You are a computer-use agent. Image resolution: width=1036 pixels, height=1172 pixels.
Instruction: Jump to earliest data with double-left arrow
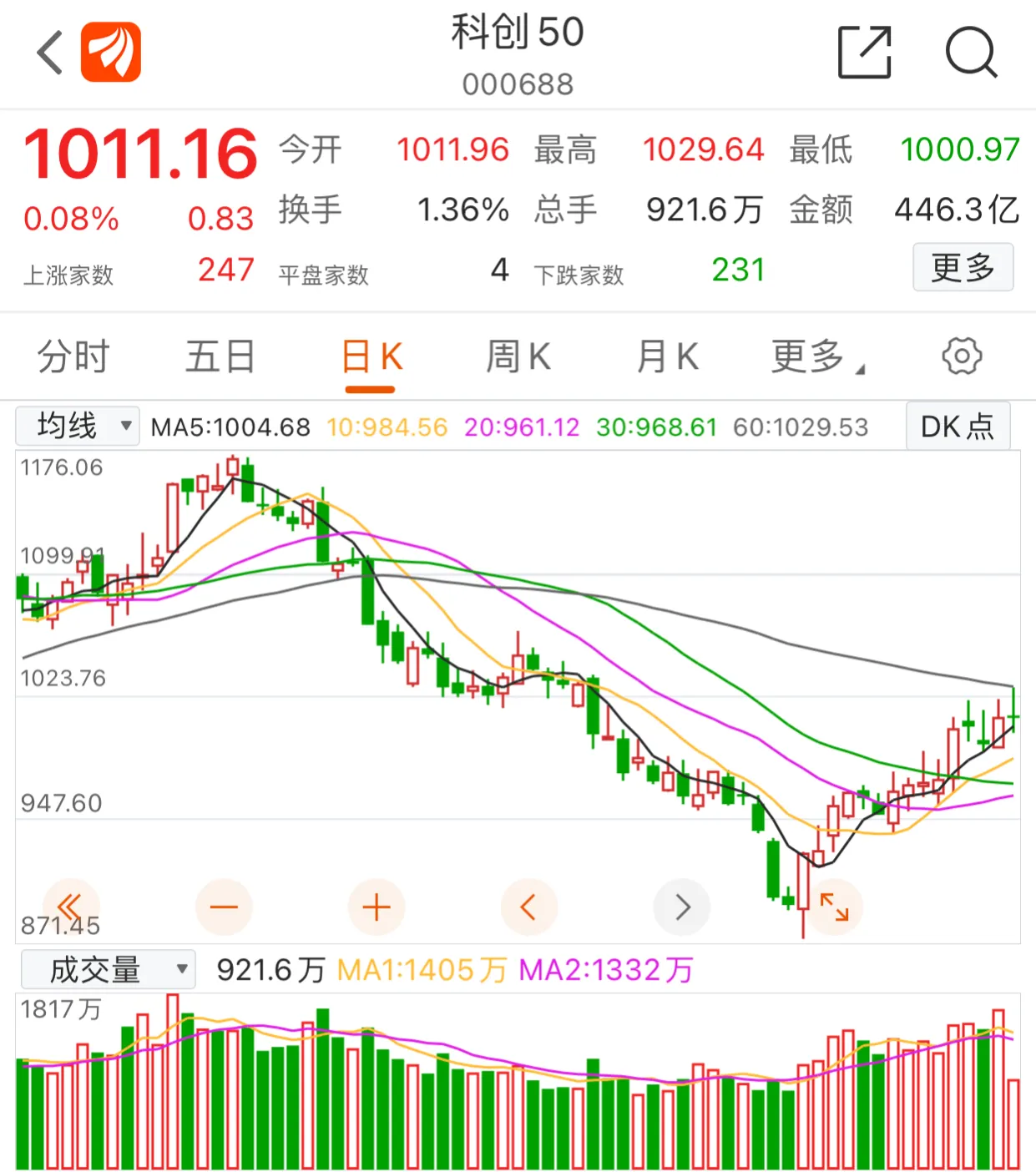click(70, 907)
